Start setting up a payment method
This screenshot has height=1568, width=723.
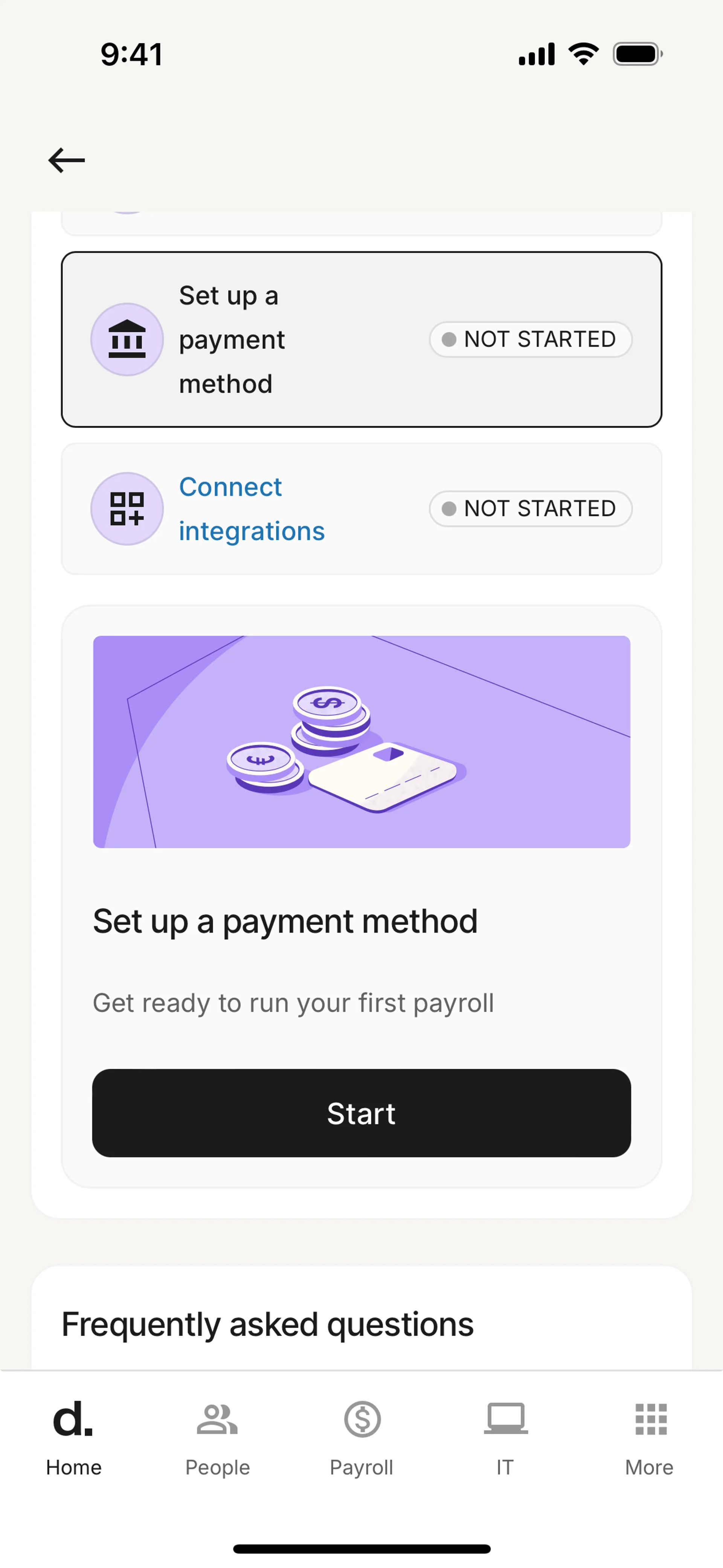pyautogui.click(x=361, y=1113)
